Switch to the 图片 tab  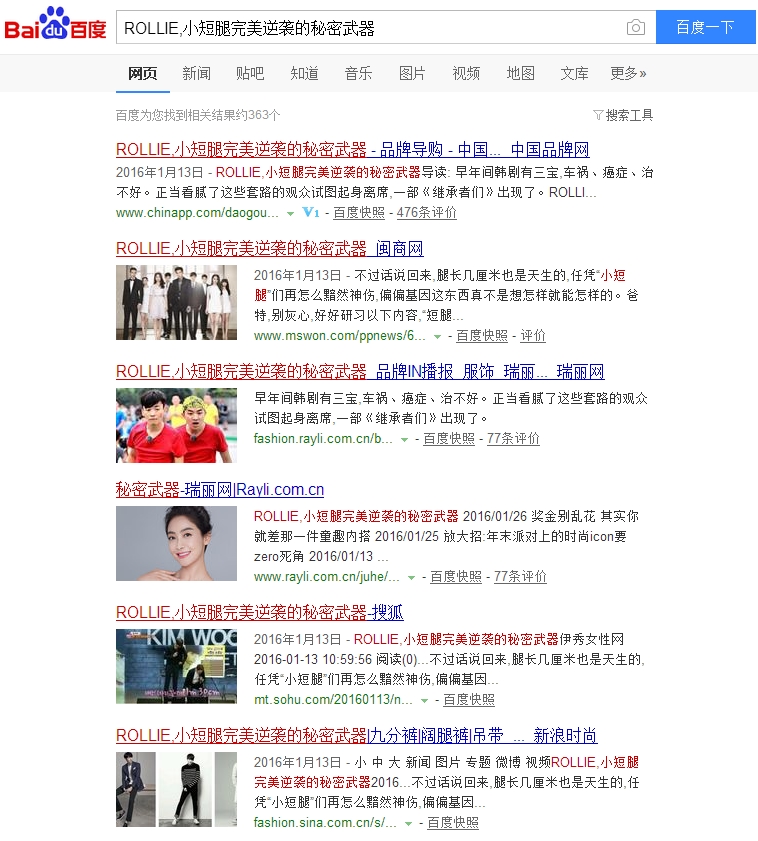tap(412, 73)
